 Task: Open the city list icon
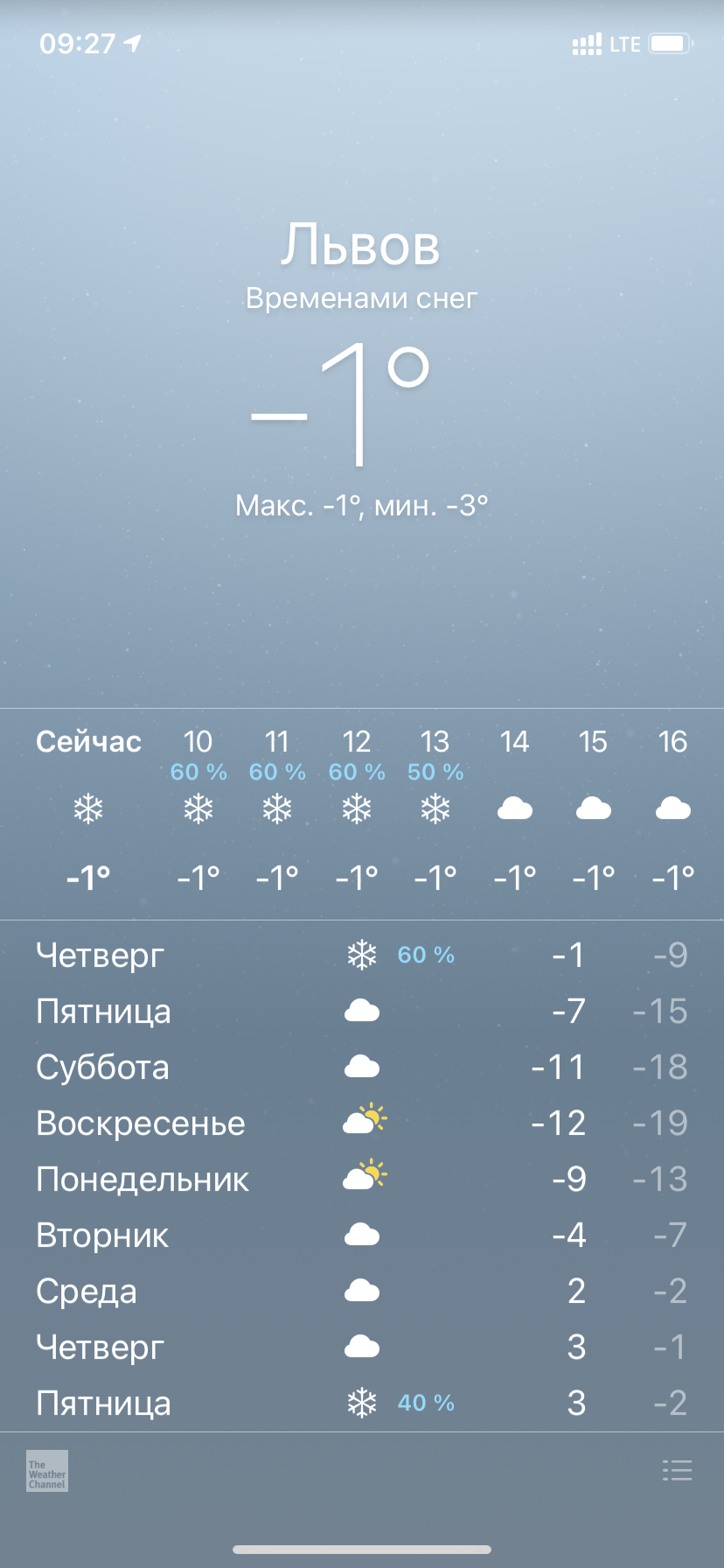tap(677, 1471)
